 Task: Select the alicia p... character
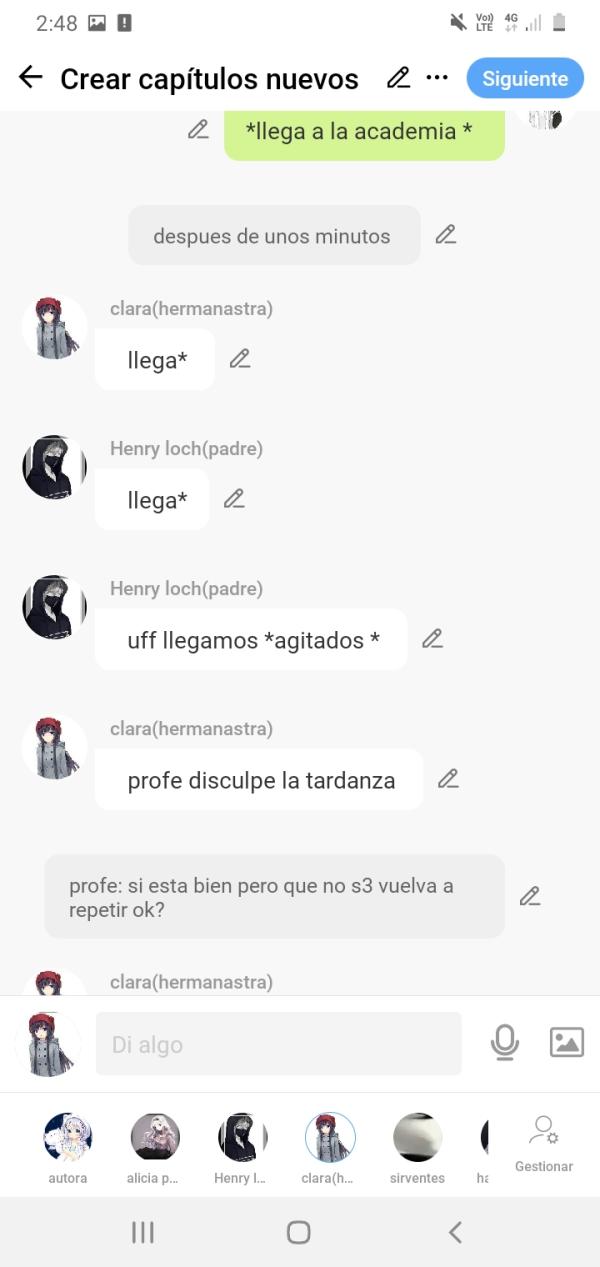[155, 1138]
